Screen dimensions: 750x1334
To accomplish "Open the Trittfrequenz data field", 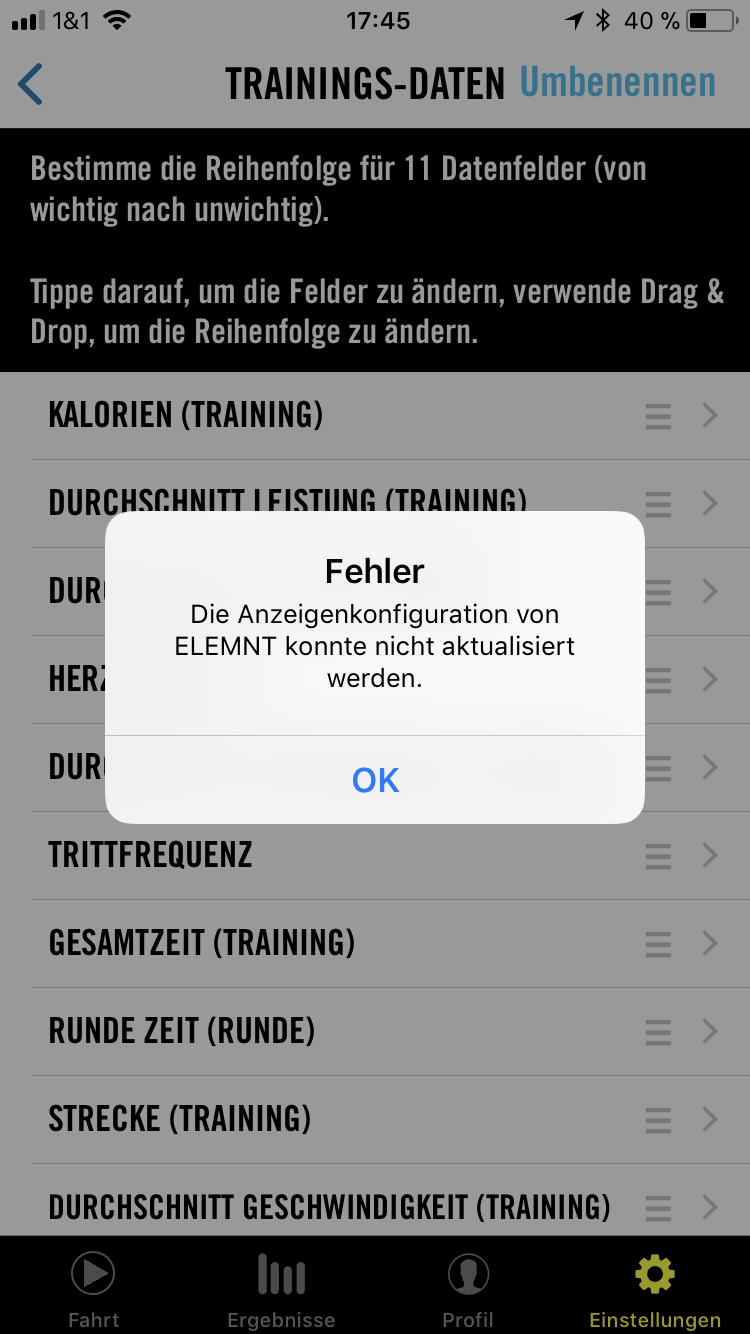I will point(375,856).
